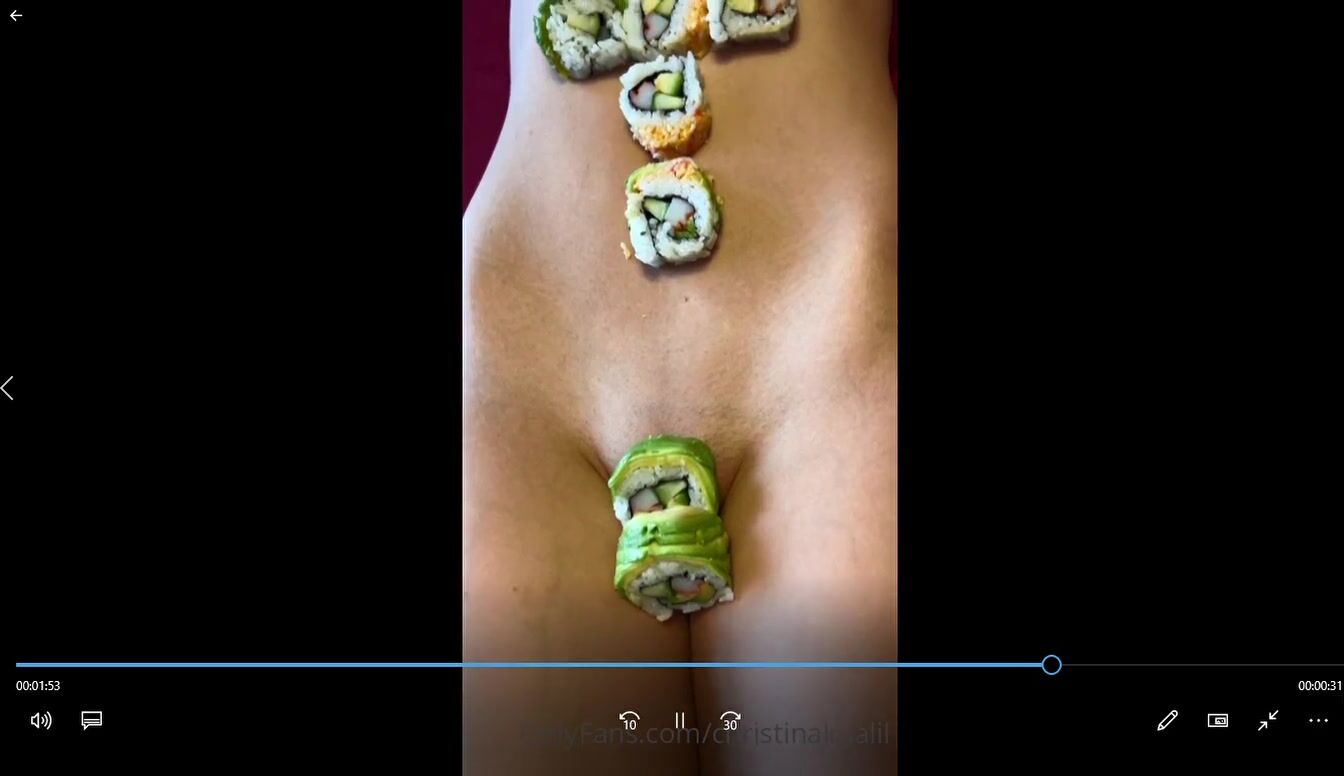Open the subtitles and captions menu
1344x776 pixels.
click(x=92, y=720)
